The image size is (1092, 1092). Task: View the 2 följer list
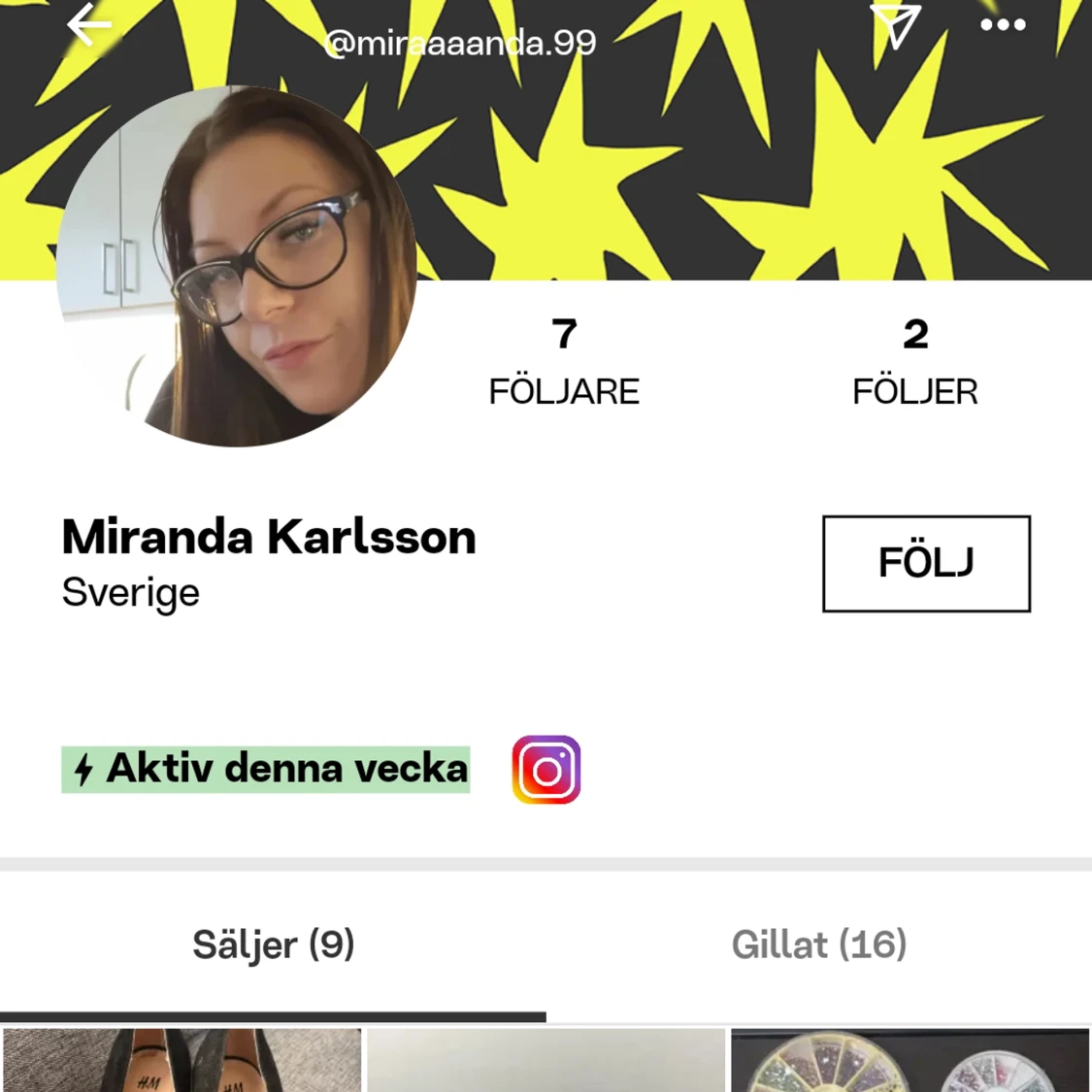tap(915, 361)
